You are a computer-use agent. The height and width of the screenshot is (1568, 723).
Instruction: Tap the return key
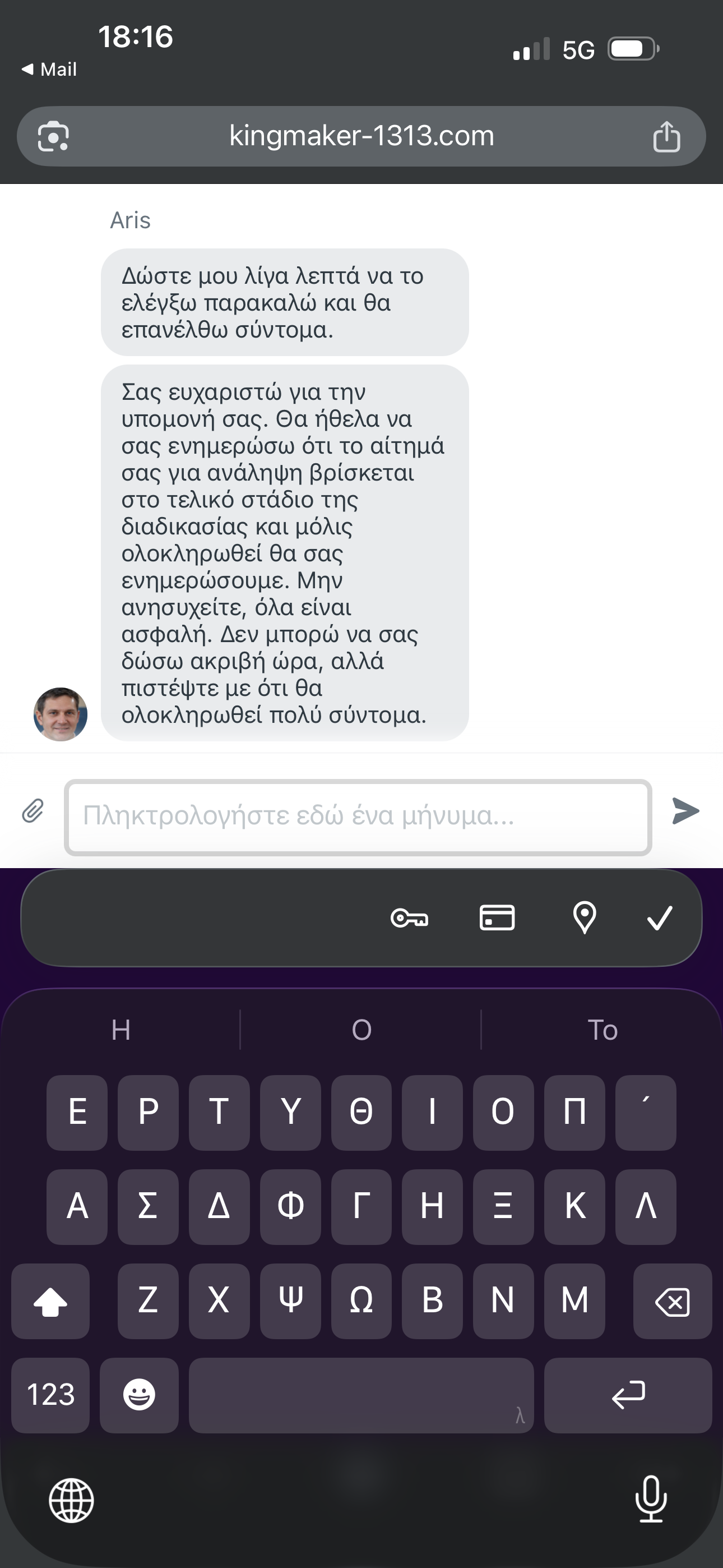(628, 1395)
